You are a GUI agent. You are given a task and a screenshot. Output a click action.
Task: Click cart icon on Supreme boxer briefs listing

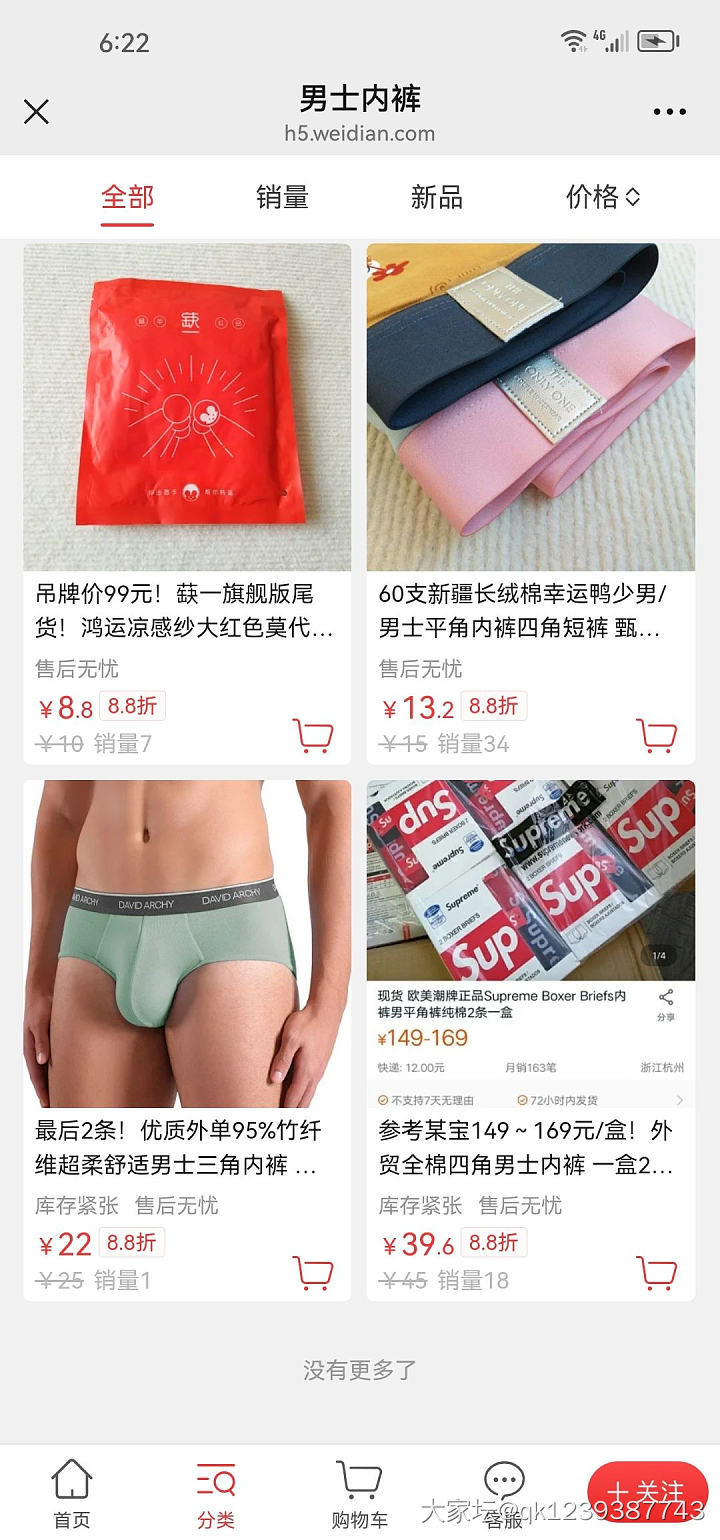click(658, 1270)
